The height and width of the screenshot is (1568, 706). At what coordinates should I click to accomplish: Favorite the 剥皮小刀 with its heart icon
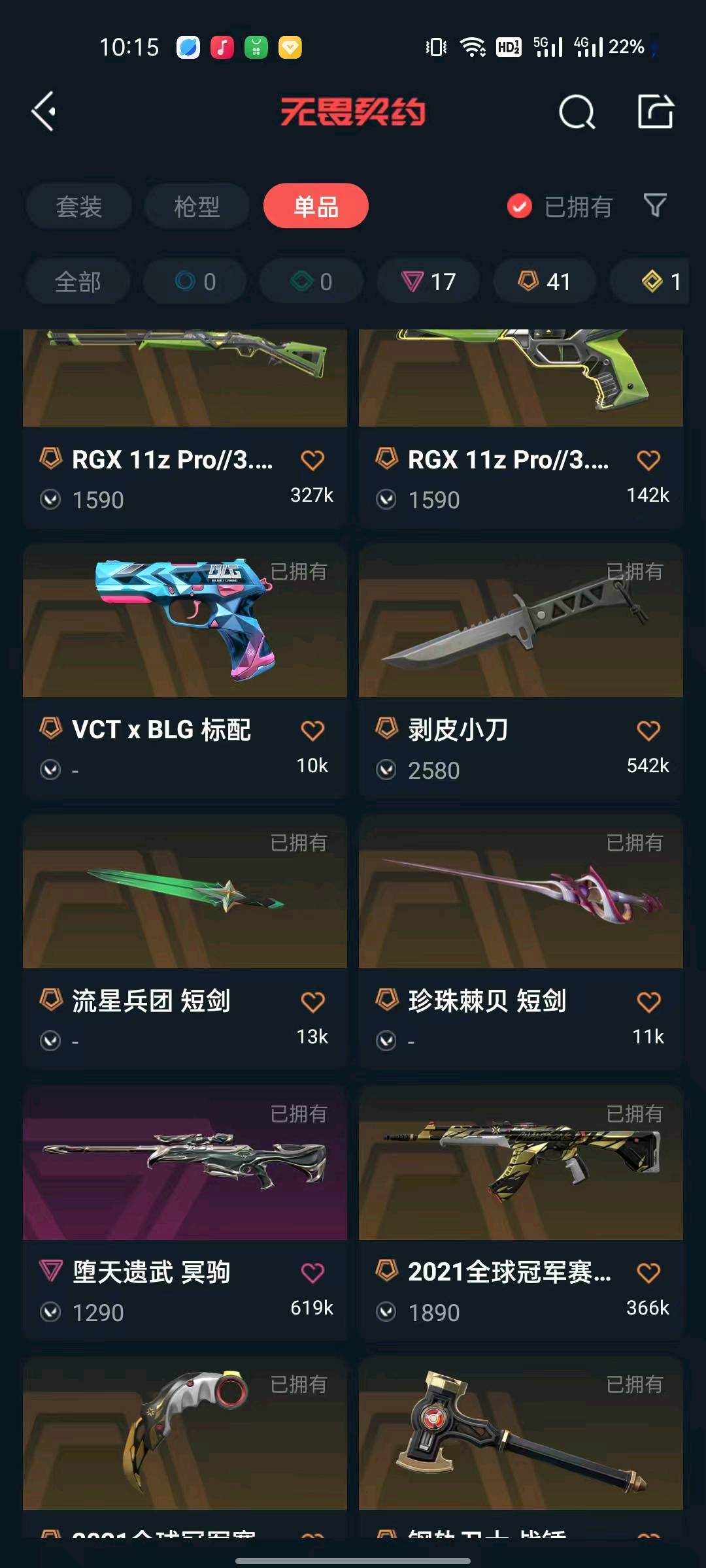[648, 730]
